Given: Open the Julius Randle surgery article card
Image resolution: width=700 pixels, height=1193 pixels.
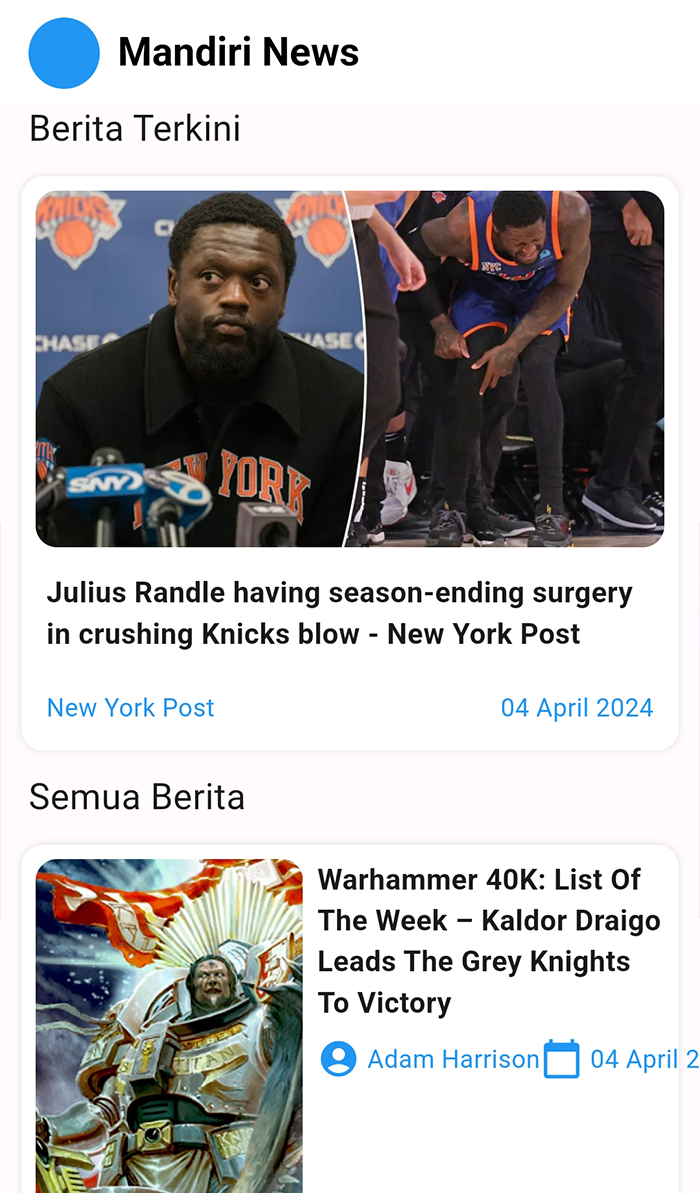Looking at the screenshot, I should tap(350, 463).
